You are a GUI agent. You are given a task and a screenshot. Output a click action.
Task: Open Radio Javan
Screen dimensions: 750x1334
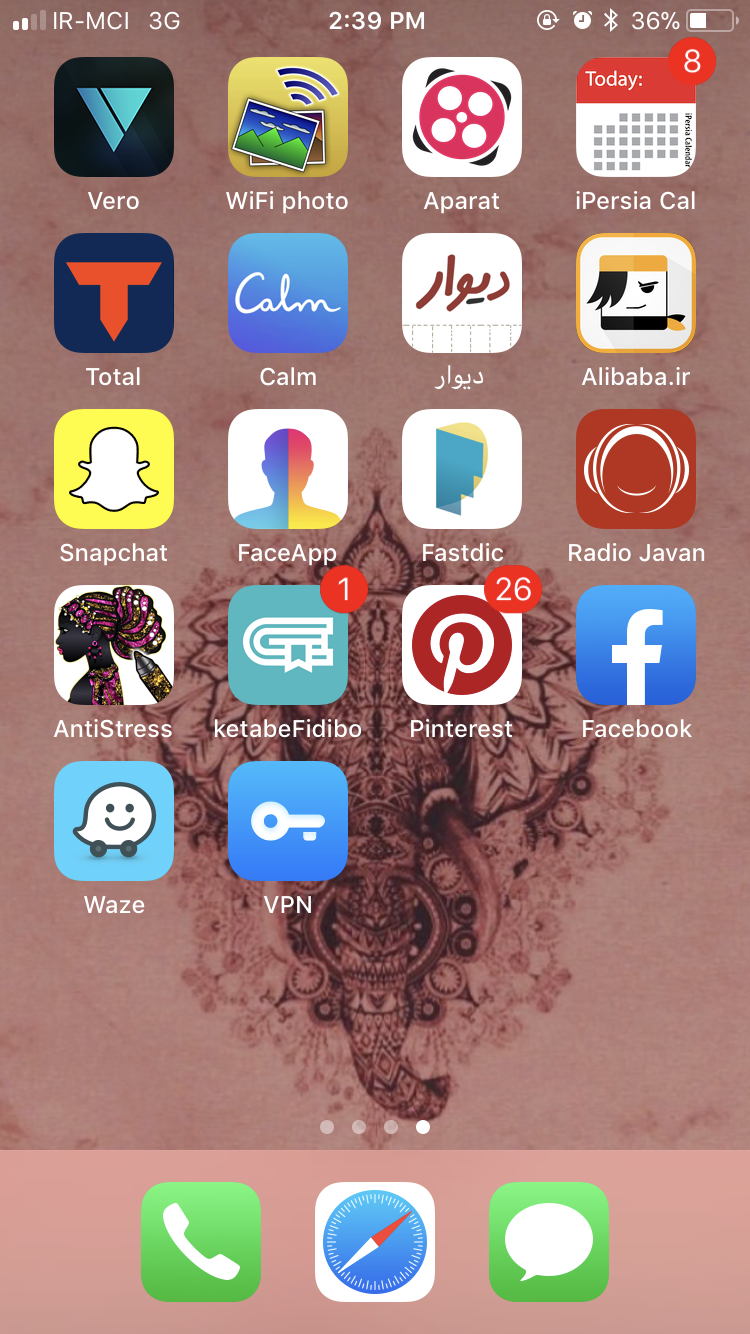[636, 469]
